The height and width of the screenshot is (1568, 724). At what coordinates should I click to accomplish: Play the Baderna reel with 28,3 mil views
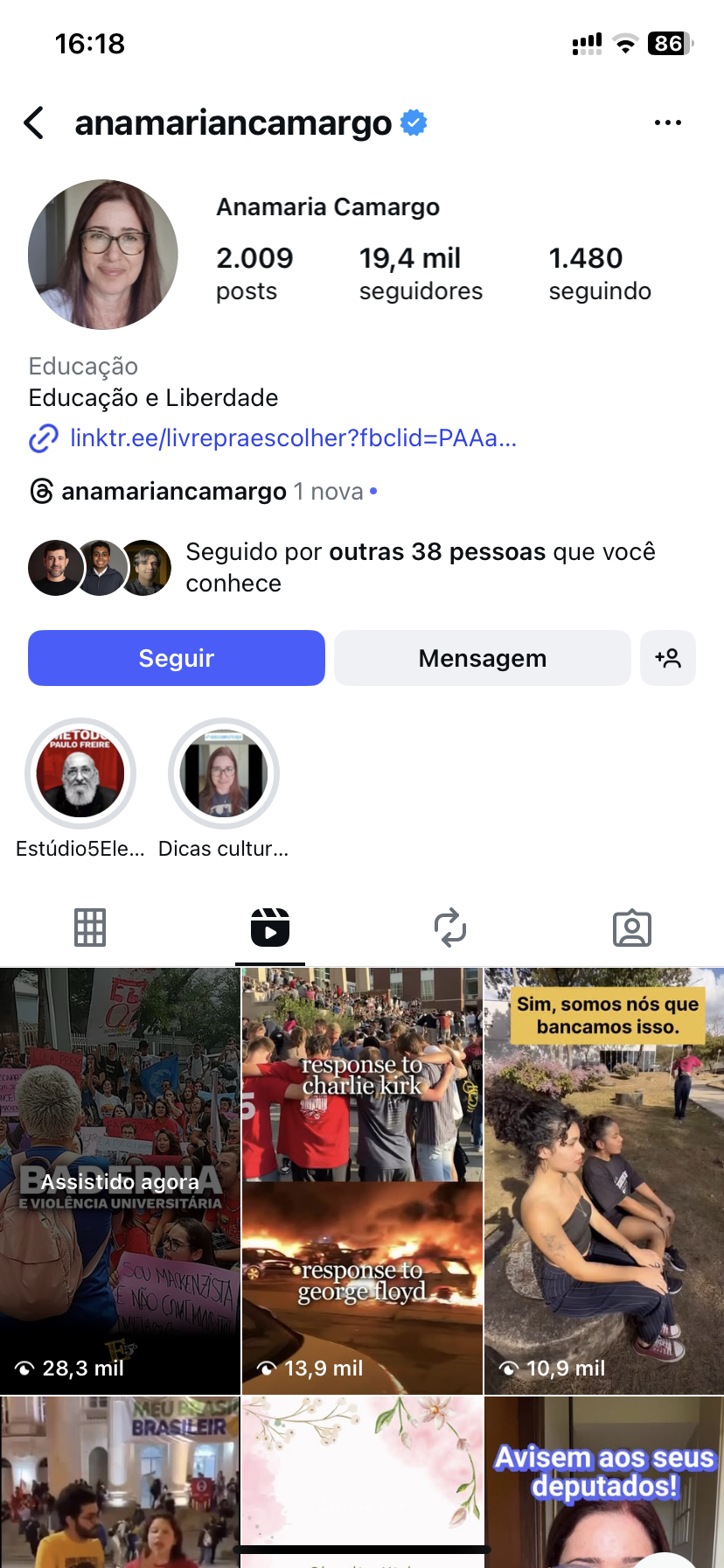(120, 1181)
